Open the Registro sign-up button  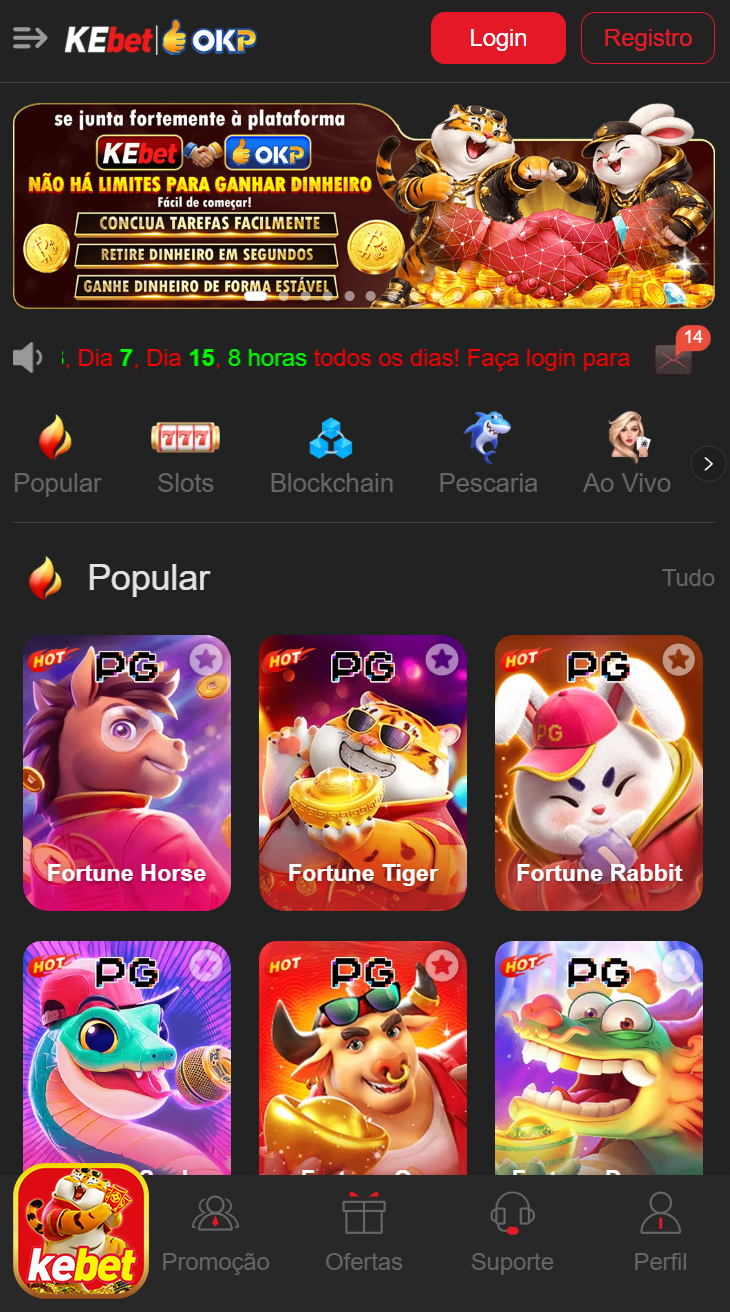coord(648,38)
